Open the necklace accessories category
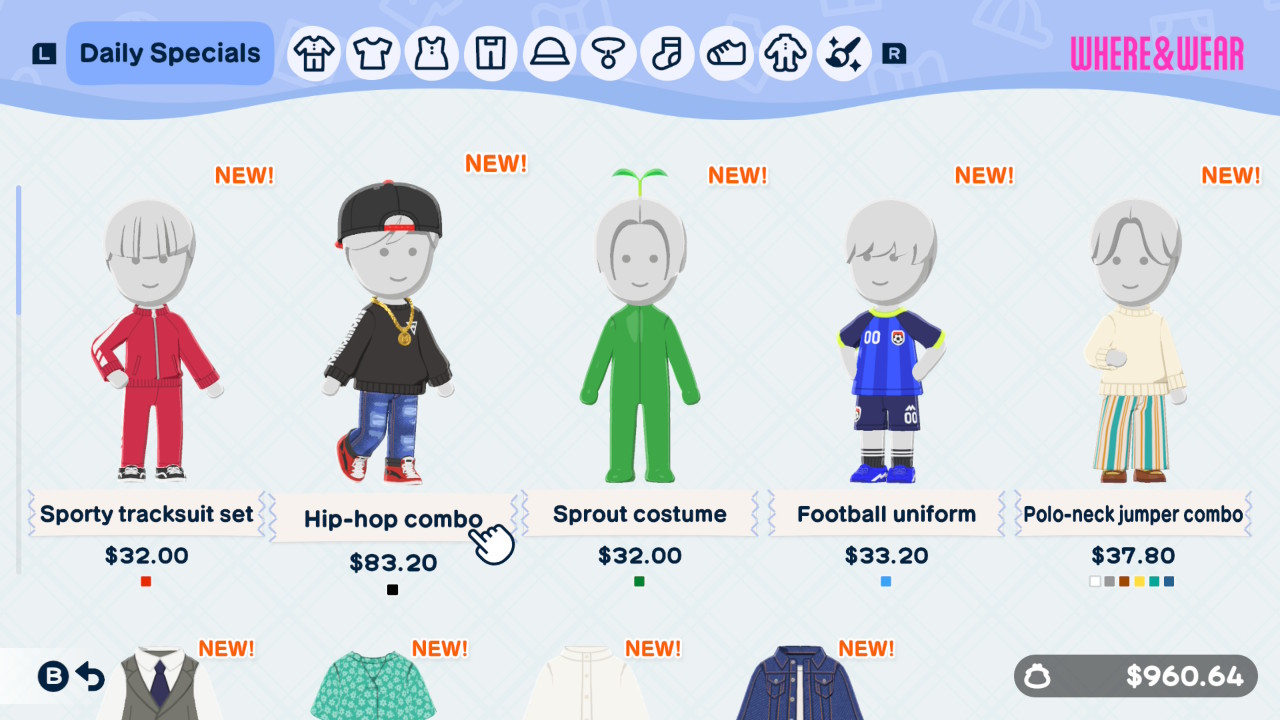Viewport: 1280px width, 720px height. click(608, 53)
